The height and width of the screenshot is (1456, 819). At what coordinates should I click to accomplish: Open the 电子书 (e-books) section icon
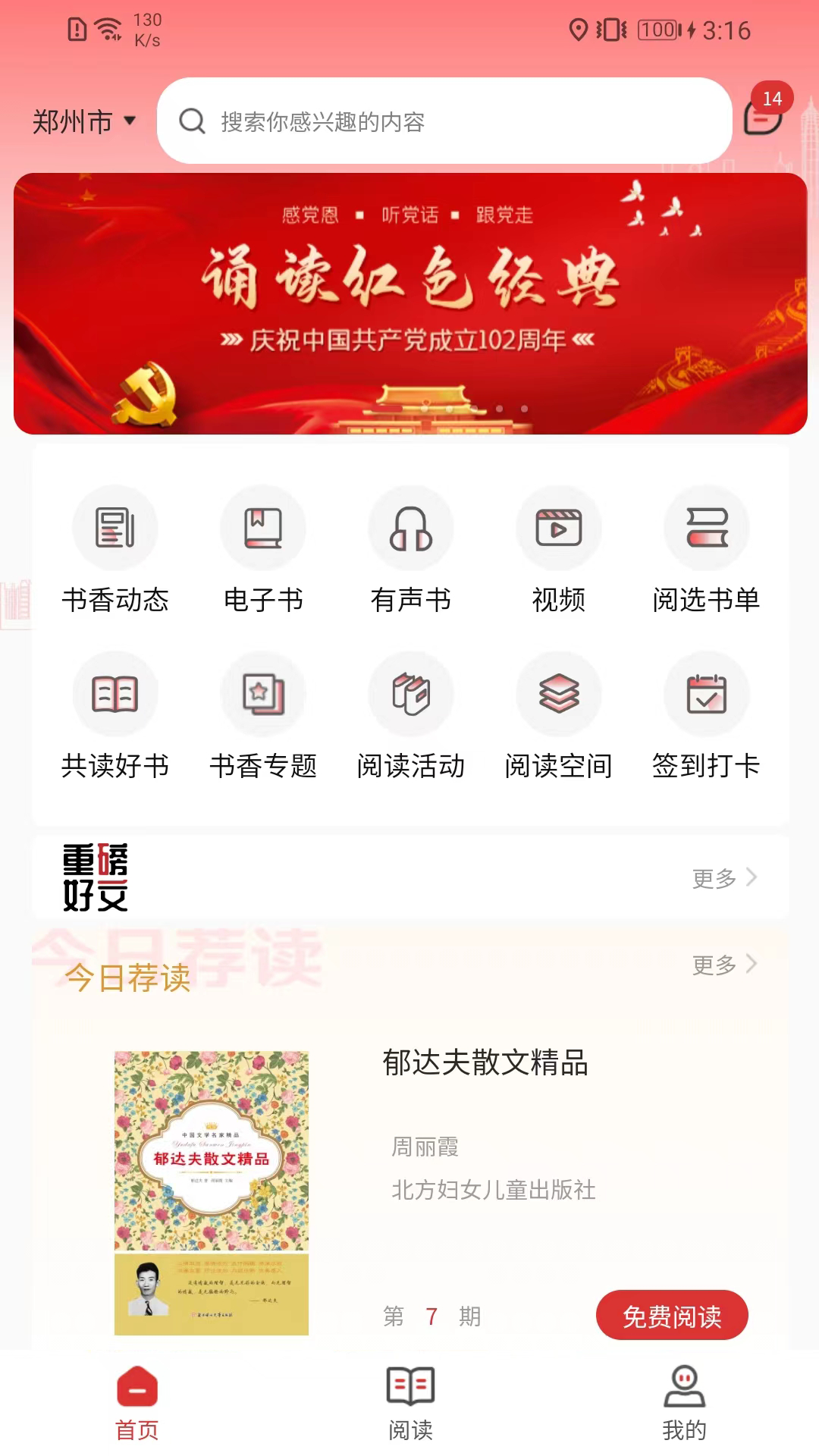[x=263, y=527]
